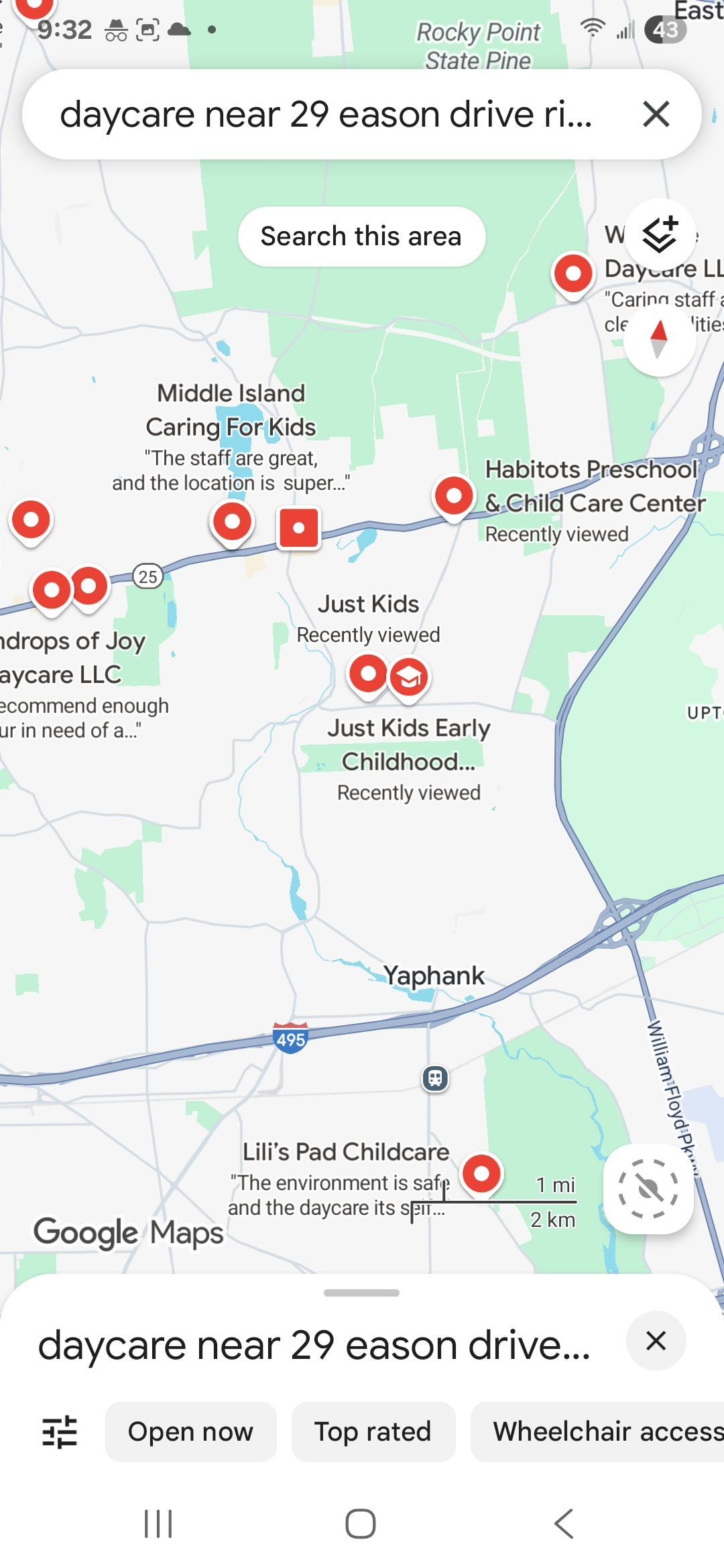The height and width of the screenshot is (1568, 724).
Task: Center map on my location
Action: [x=648, y=1189]
